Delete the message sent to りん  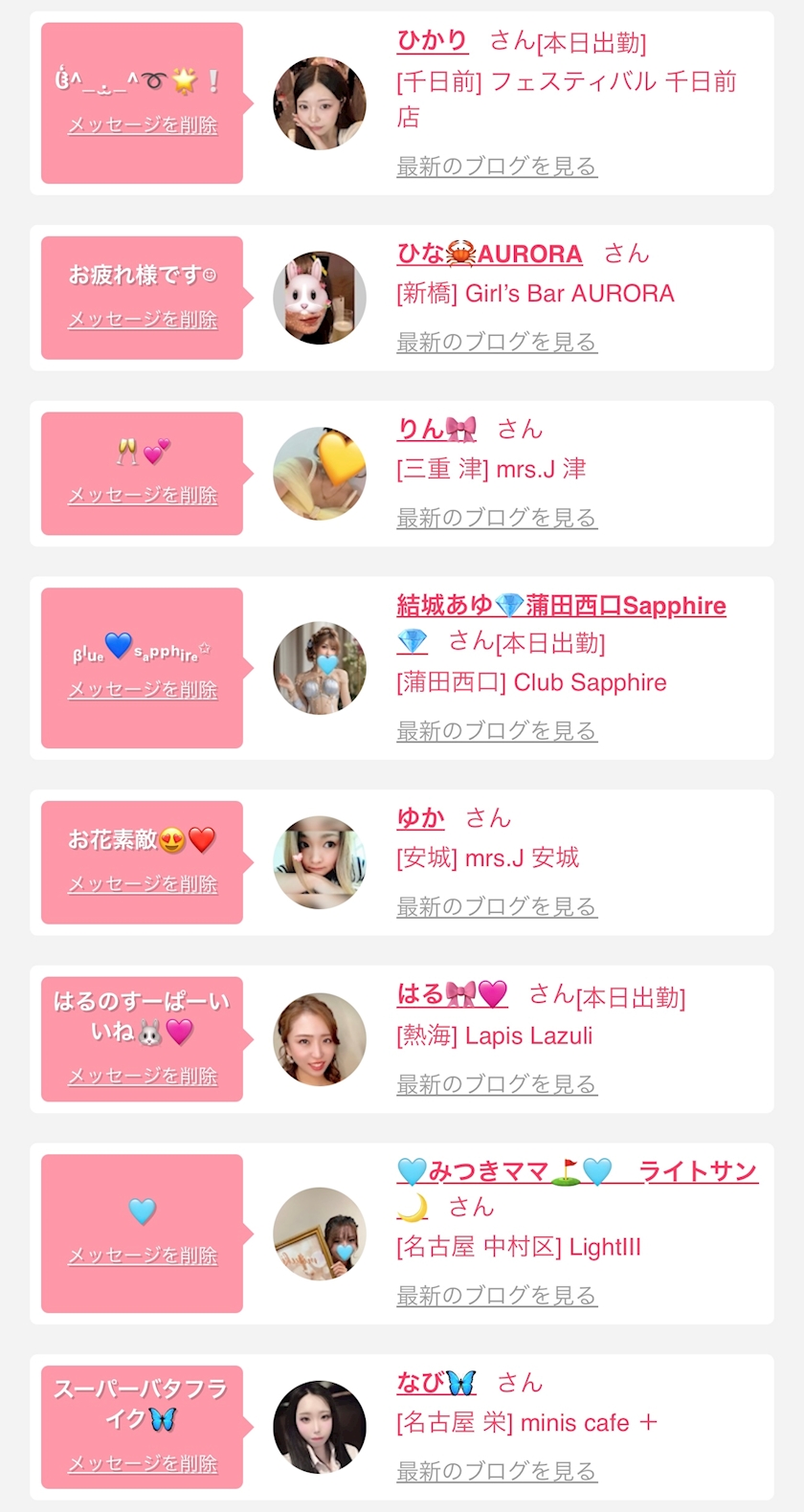143,496
